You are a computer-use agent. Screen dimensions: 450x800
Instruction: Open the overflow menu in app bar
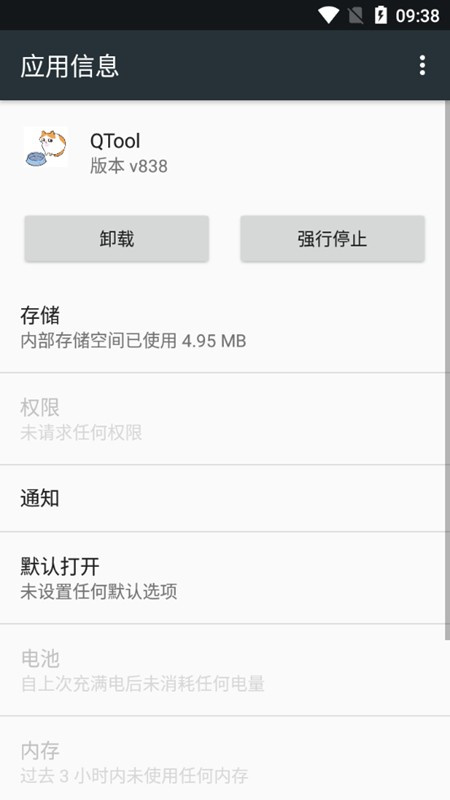pyautogui.click(x=422, y=65)
